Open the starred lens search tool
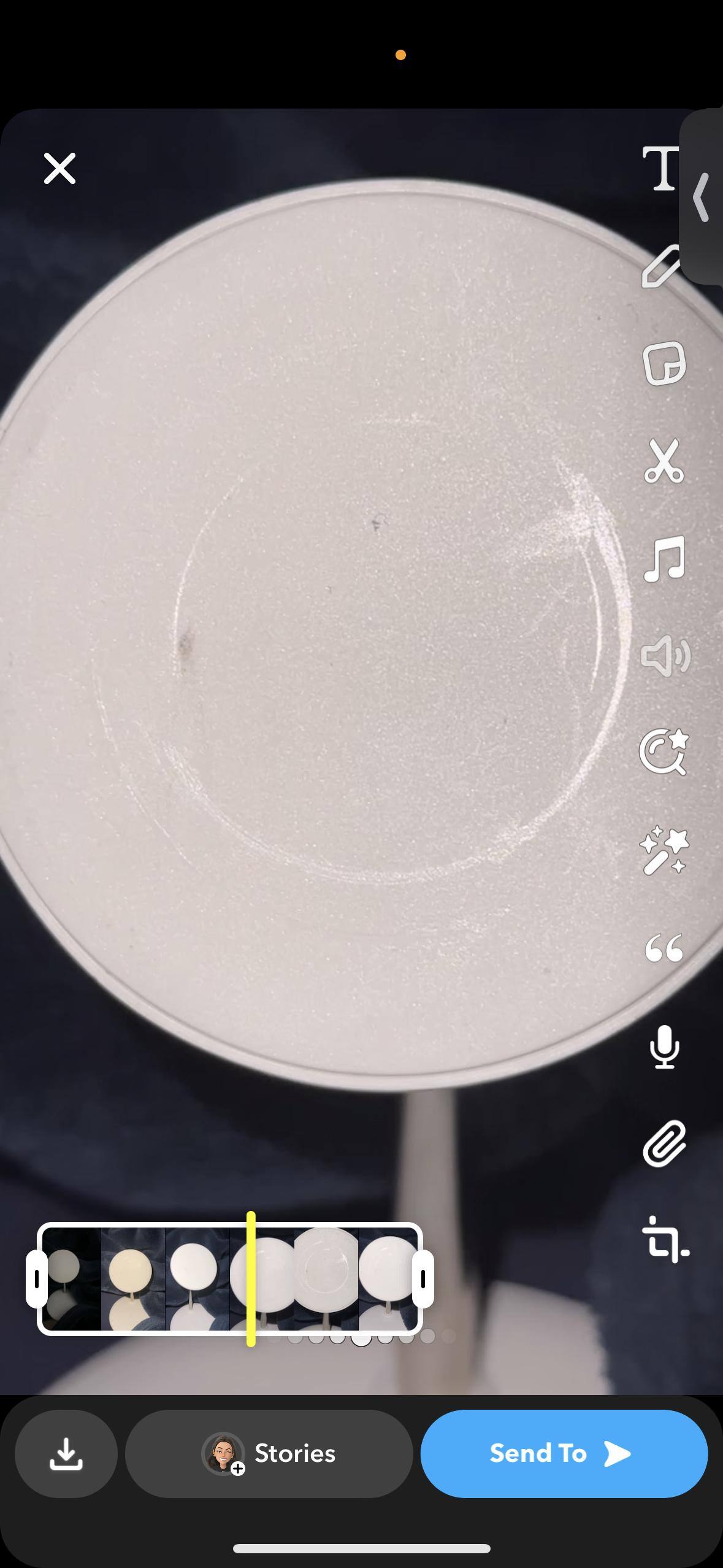Image resolution: width=723 pixels, height=1568 pixels. pyautogui.click(x=664, y=753)
